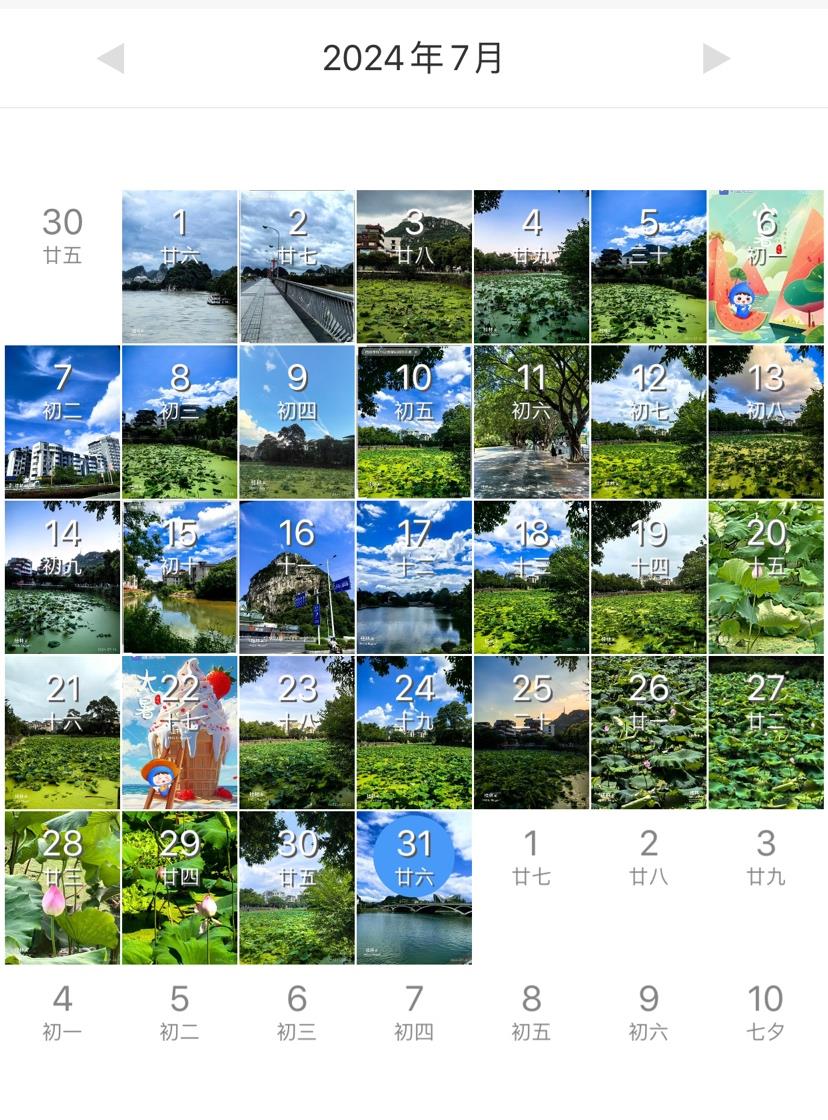The width and height of the screenshot is (828, 1120).
Task: Select June 30 from the previous month
Action: [x=62, y=235]
